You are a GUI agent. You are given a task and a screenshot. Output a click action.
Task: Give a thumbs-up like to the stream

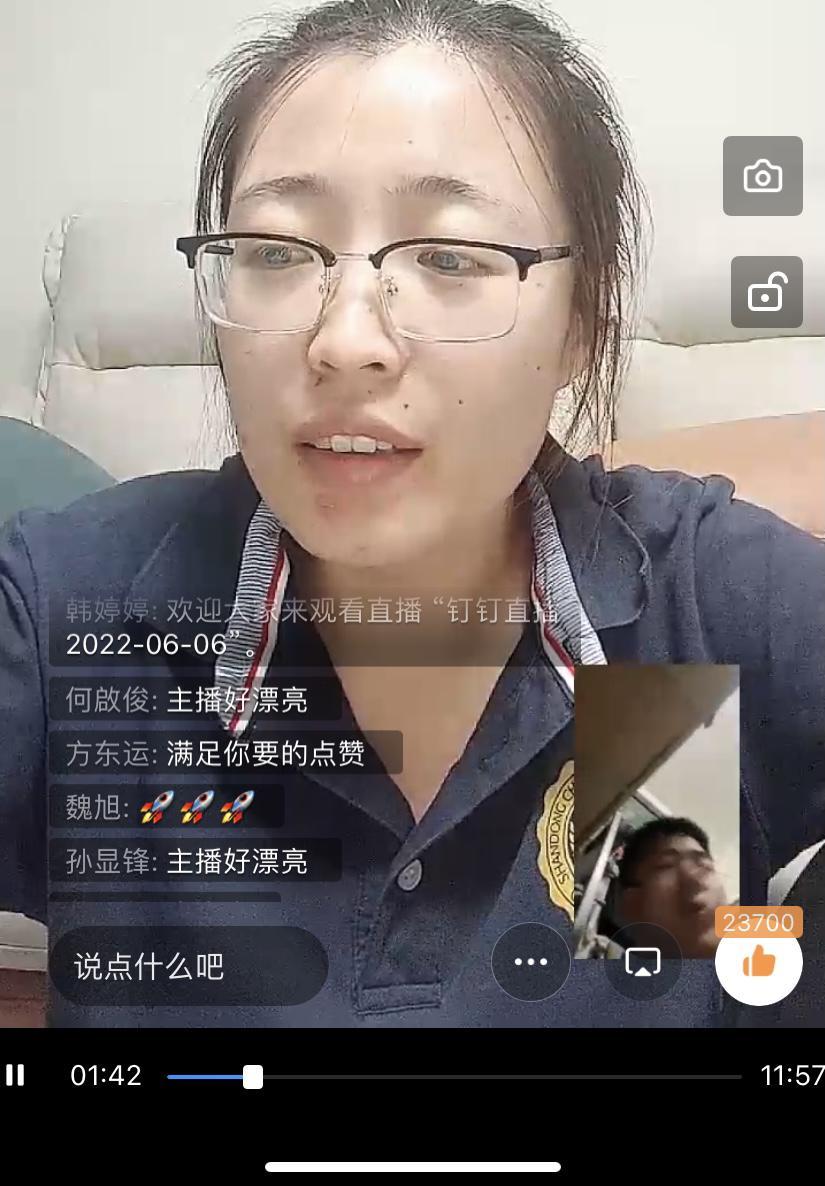[x=759, y=963]
